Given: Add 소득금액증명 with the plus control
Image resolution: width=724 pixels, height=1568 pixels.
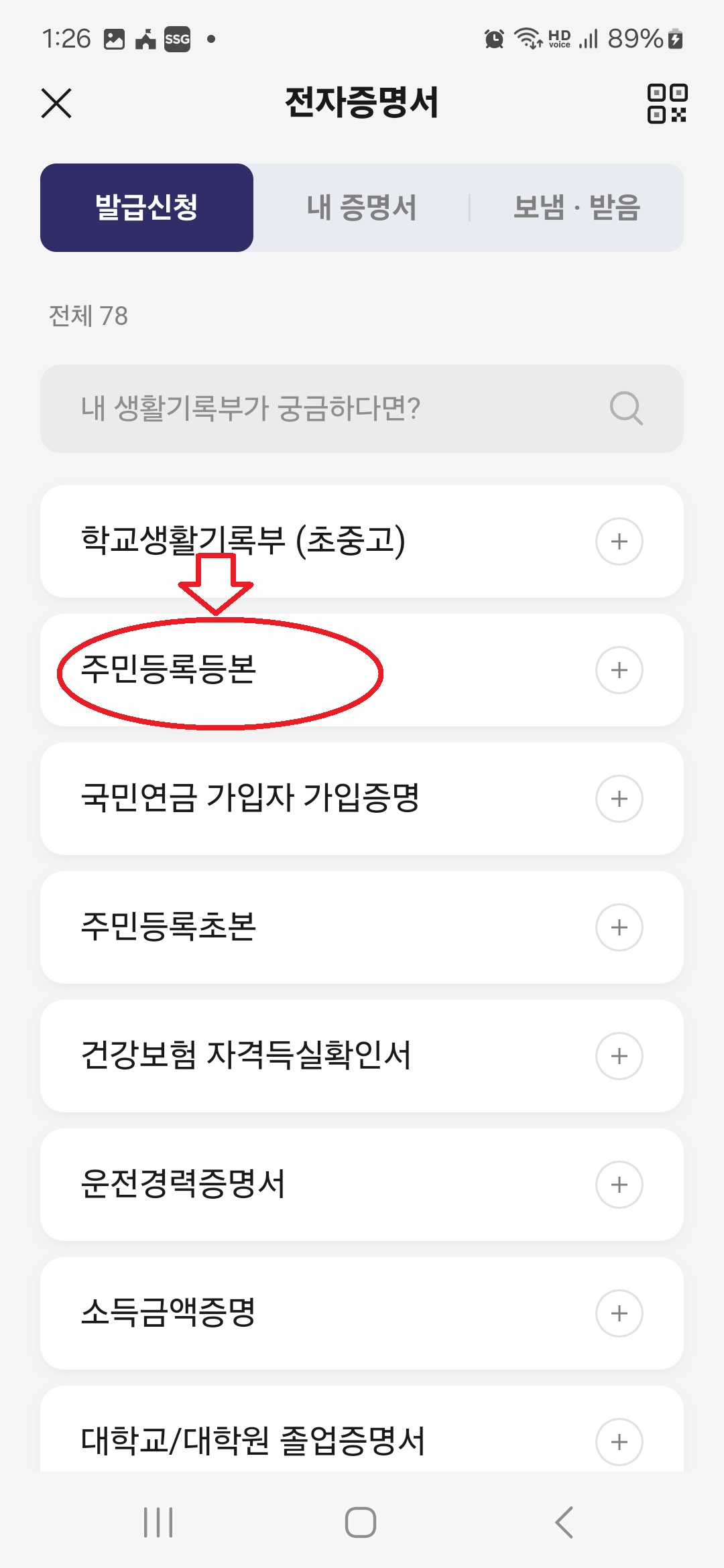Looking at the screenshot, I should pos(618,1313).
